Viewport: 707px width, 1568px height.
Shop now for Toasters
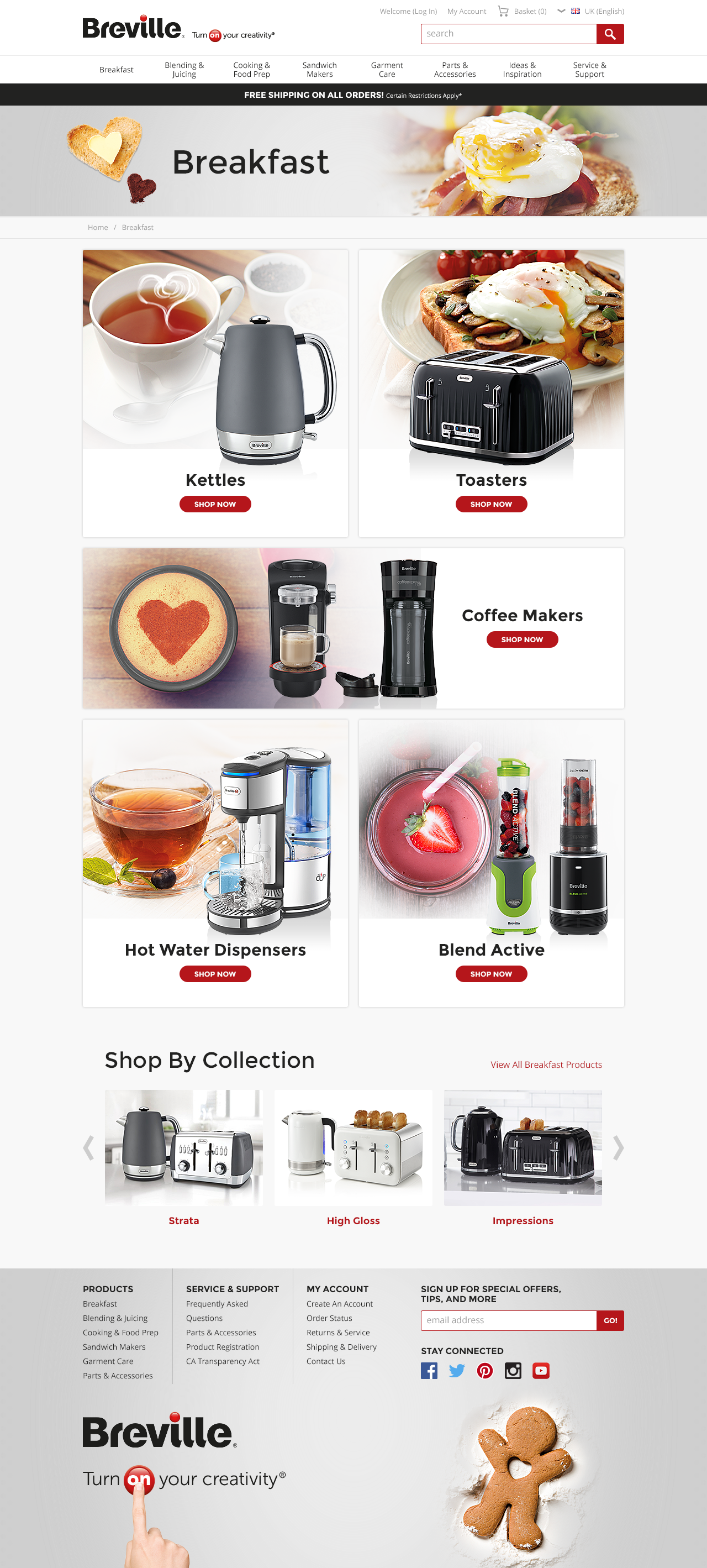point(491,504)
